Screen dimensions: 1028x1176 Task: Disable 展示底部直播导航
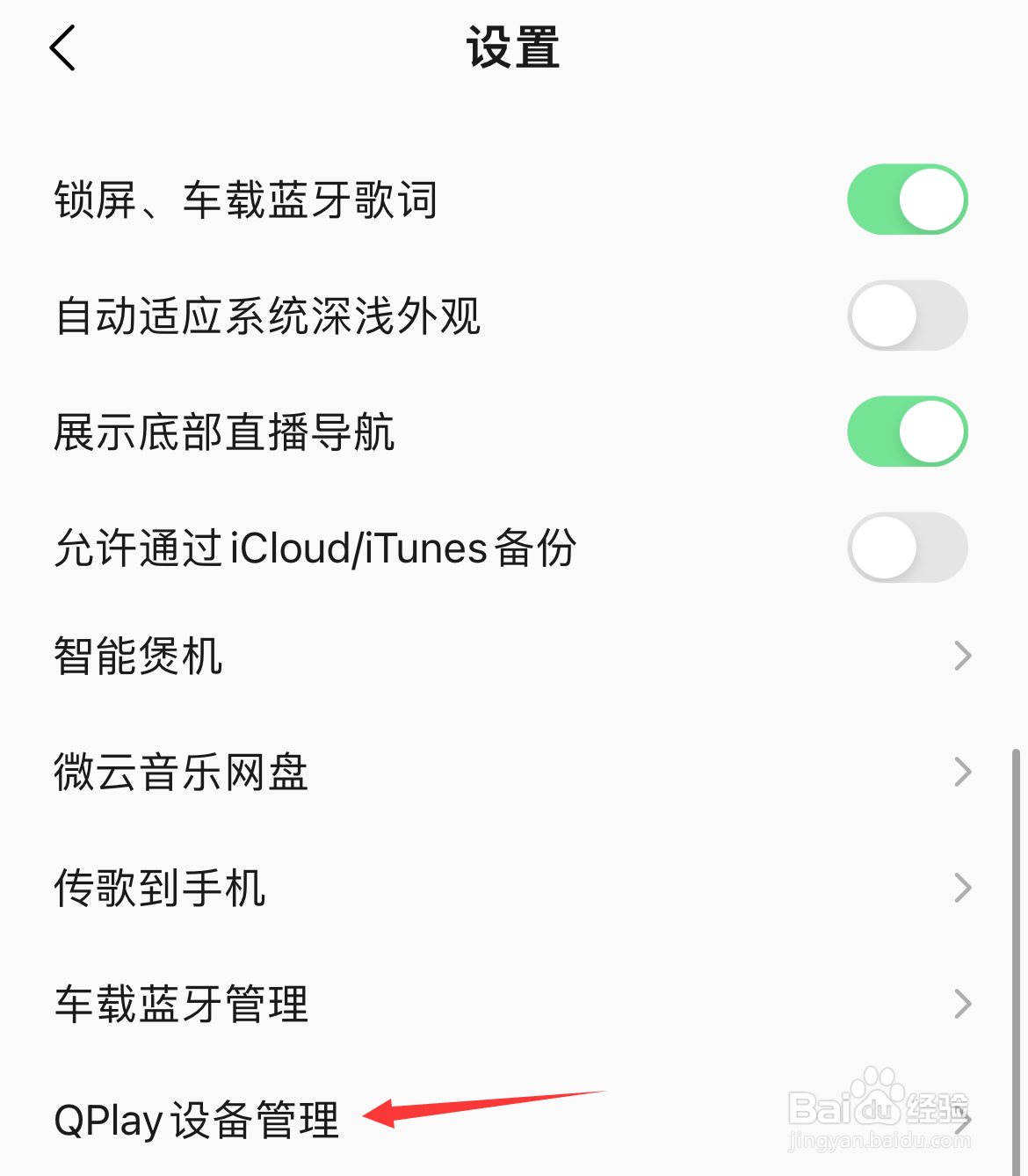click(908, 431)
